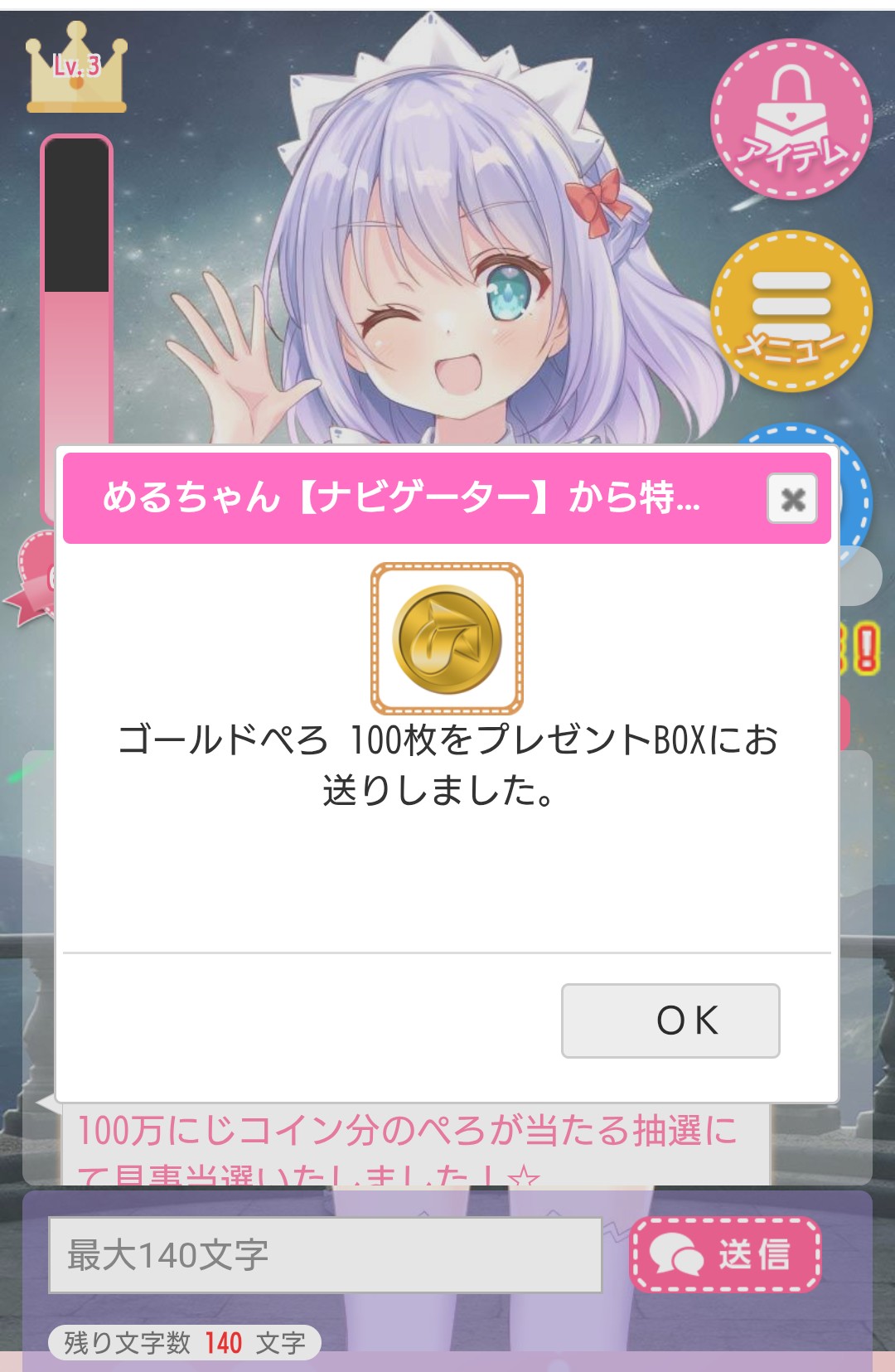Screen dimensions: 895x1372
Task: Tap the 最大140文字 message input field
Action: [325, 1255]
